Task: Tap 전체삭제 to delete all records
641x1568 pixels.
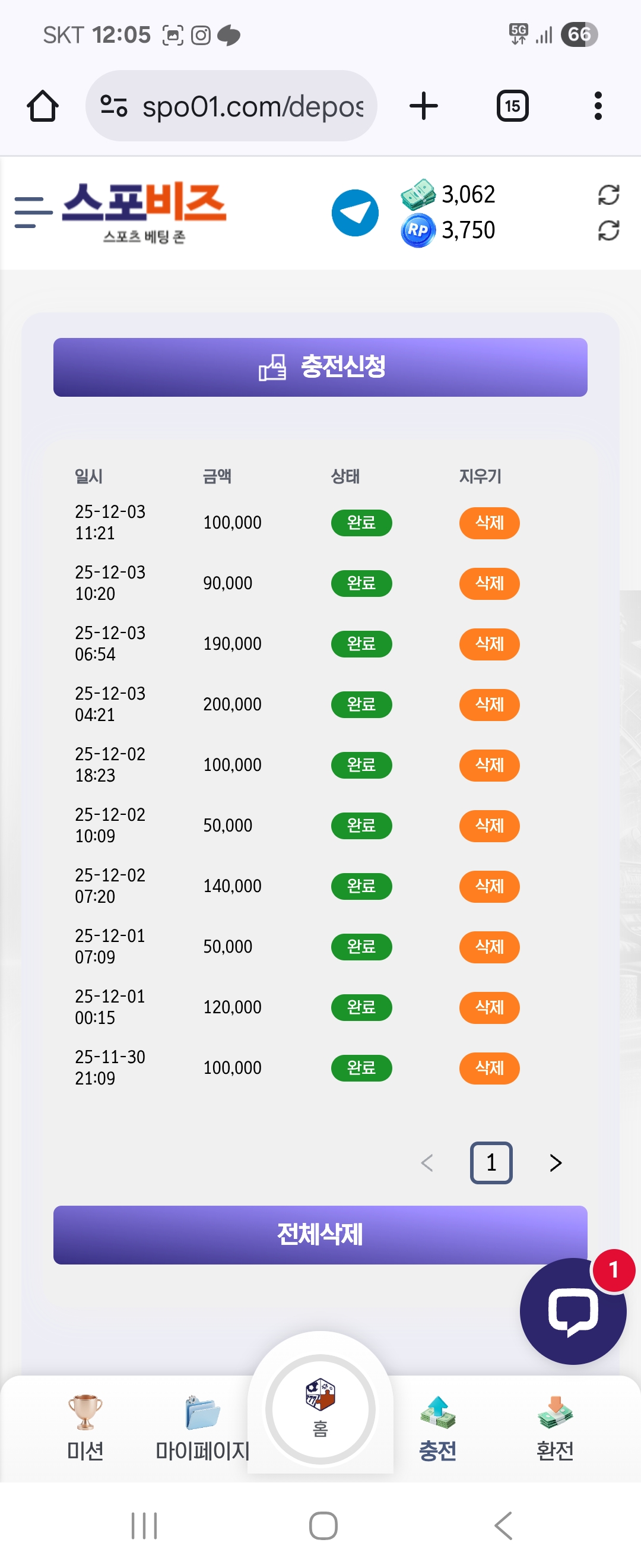Action: [x=320, y=1234]
